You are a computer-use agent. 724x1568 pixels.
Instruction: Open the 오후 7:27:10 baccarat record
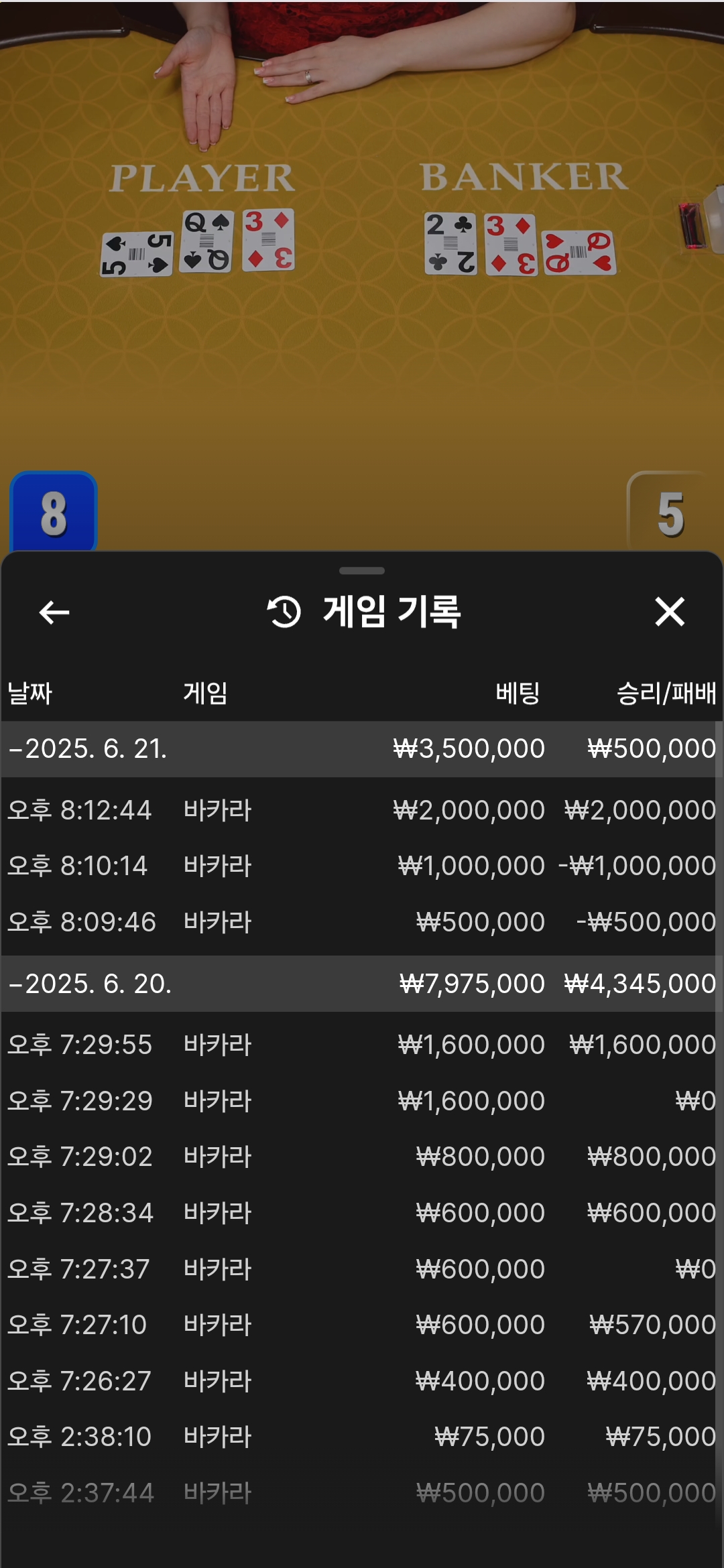point(359,1325)
